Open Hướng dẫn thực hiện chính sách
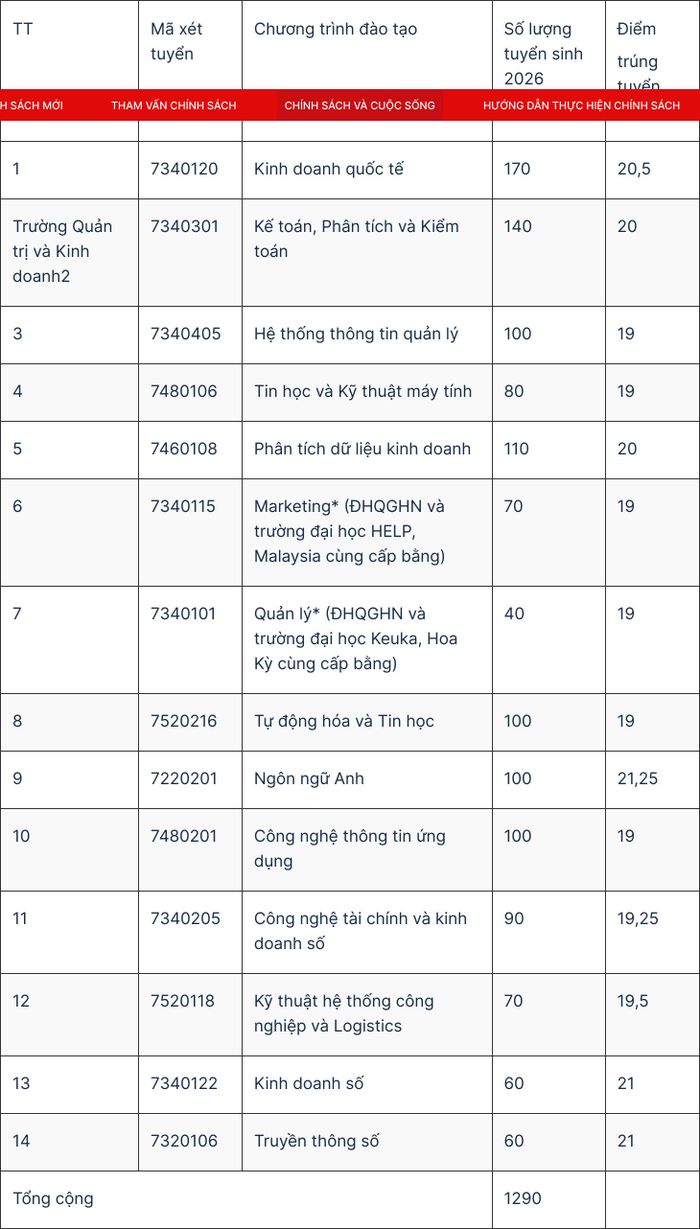This screenshot has height=1229, width=700. coord(581,105)
